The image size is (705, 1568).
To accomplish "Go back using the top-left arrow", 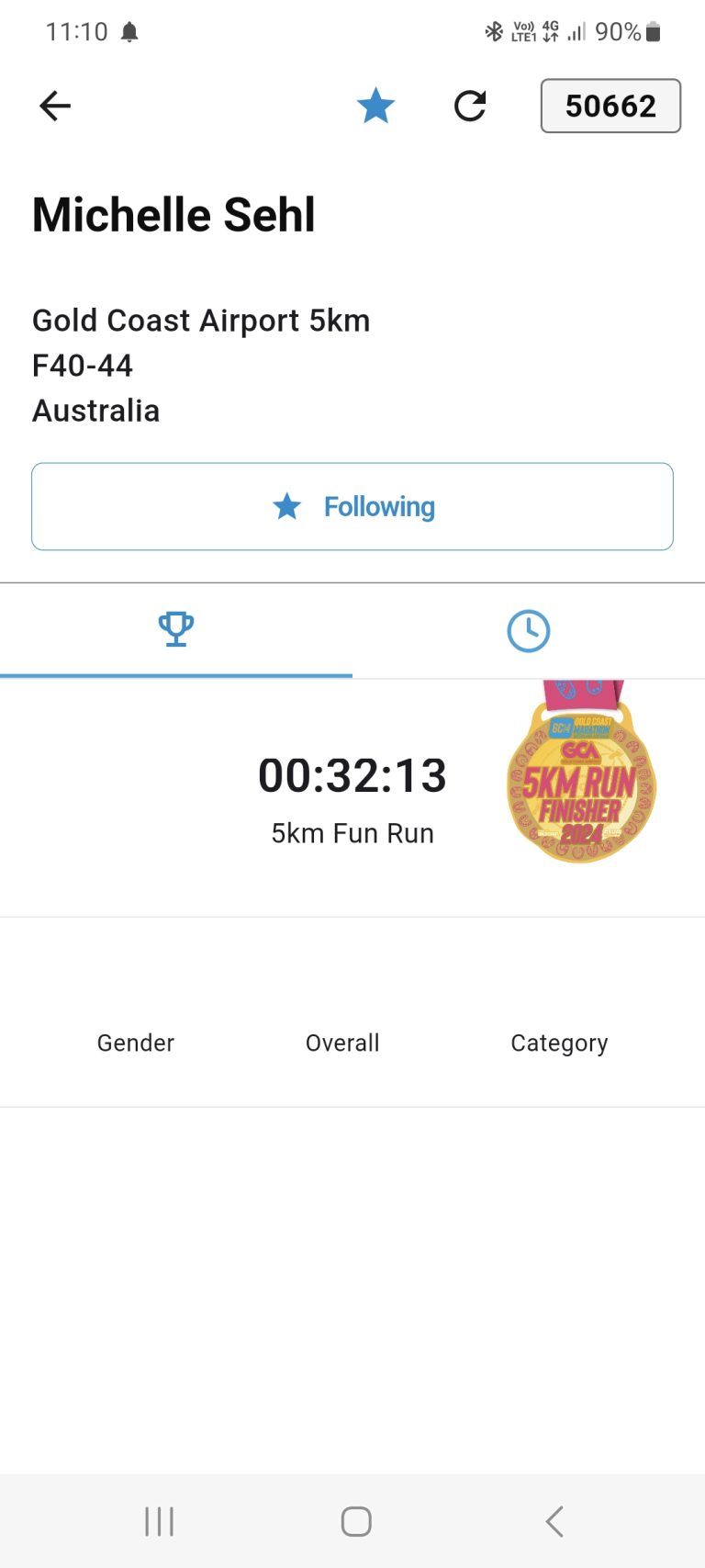I will coord(55,107).
